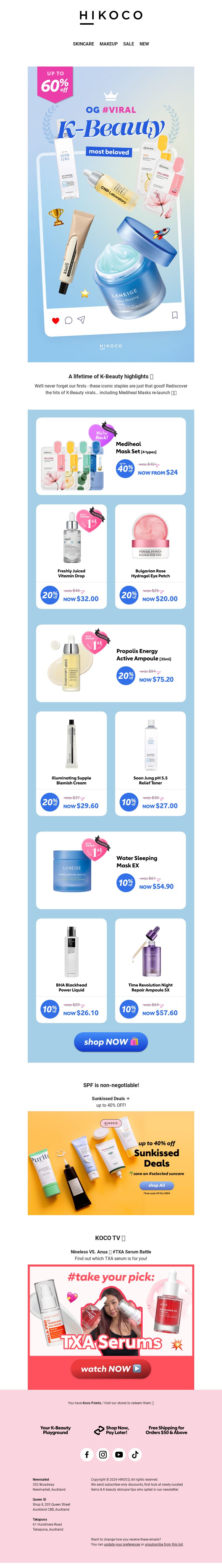
Task: Open the NEW arrivals link
Action: pos(144,44)
